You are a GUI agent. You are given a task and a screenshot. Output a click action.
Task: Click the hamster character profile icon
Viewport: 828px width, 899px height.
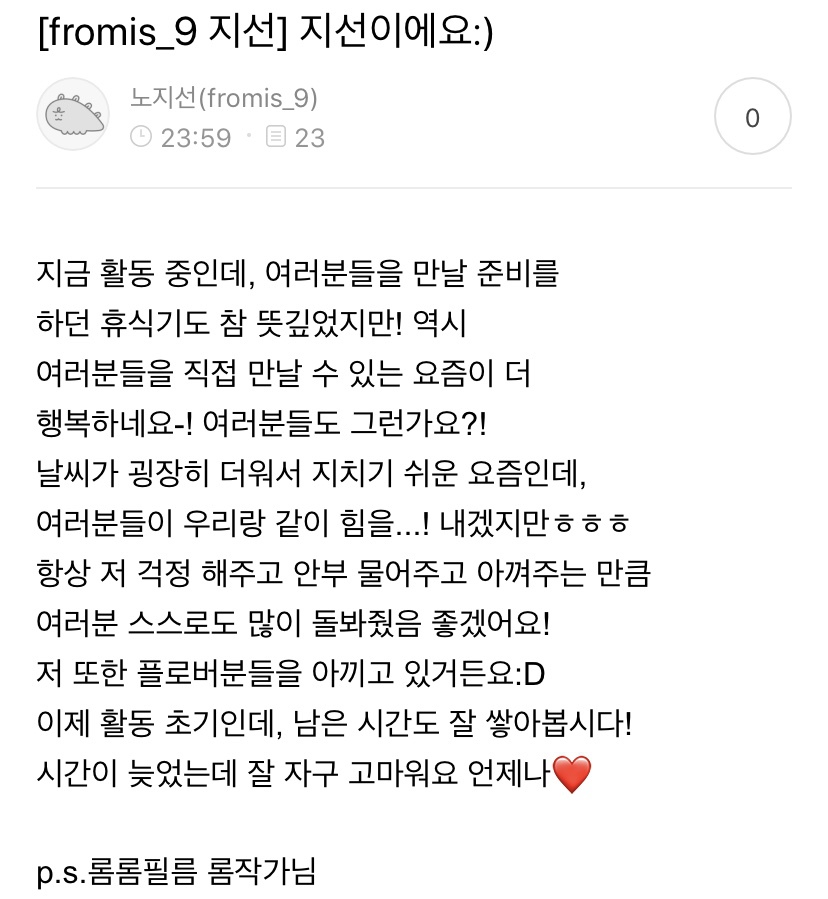click(72, 115)
